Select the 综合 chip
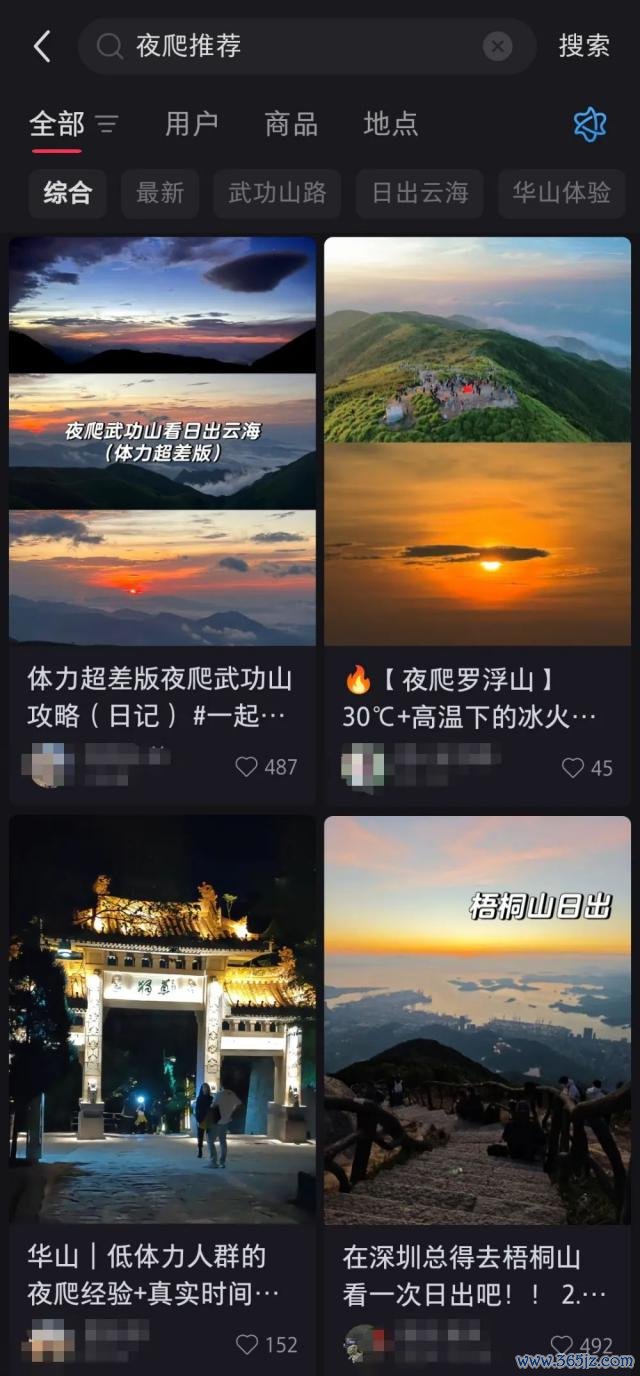Image resolution: width=640 pixels, height=1376 pixels. point(68,193)
